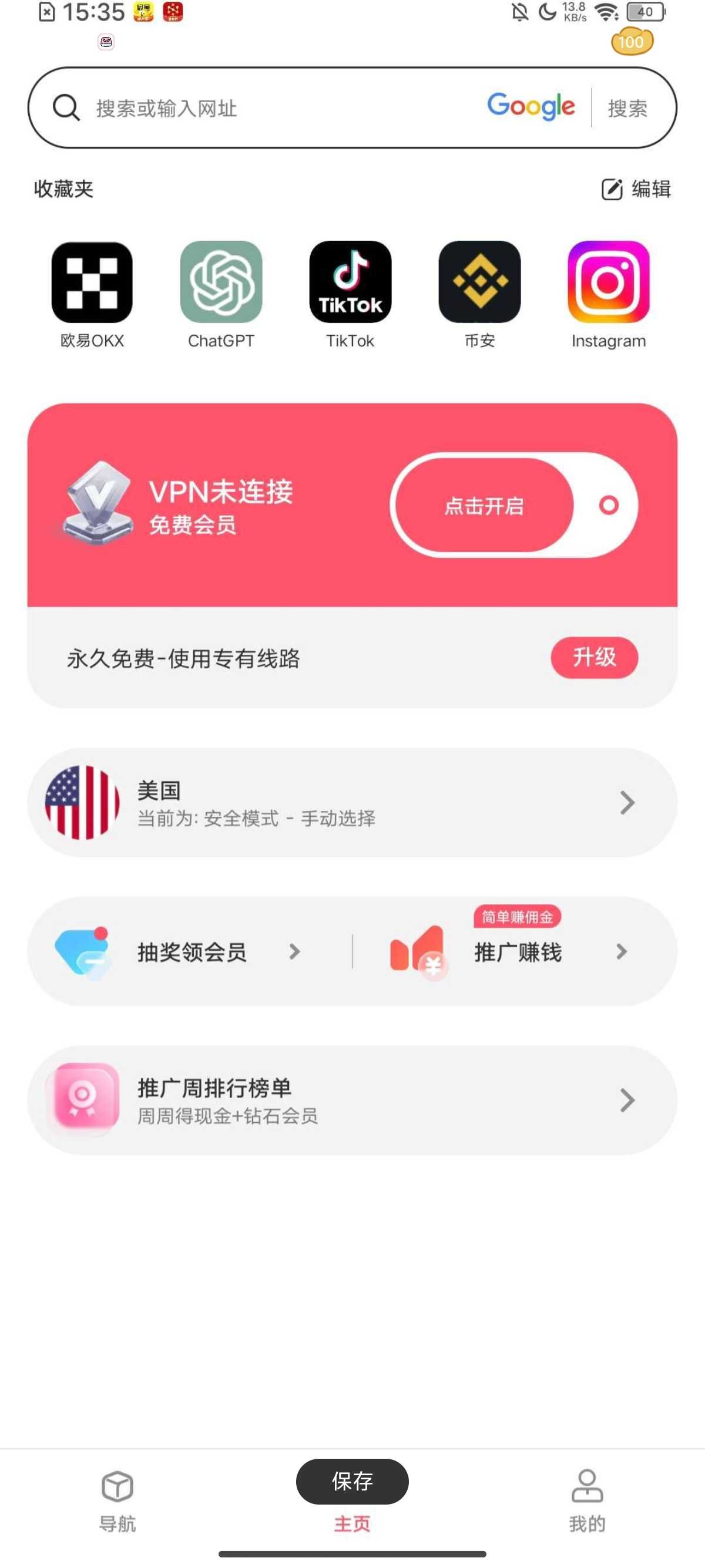The width and height of the screenshot is (705, 1568).
Task: Switch to the 导航 navigation tab
Action: (117, 1499)
